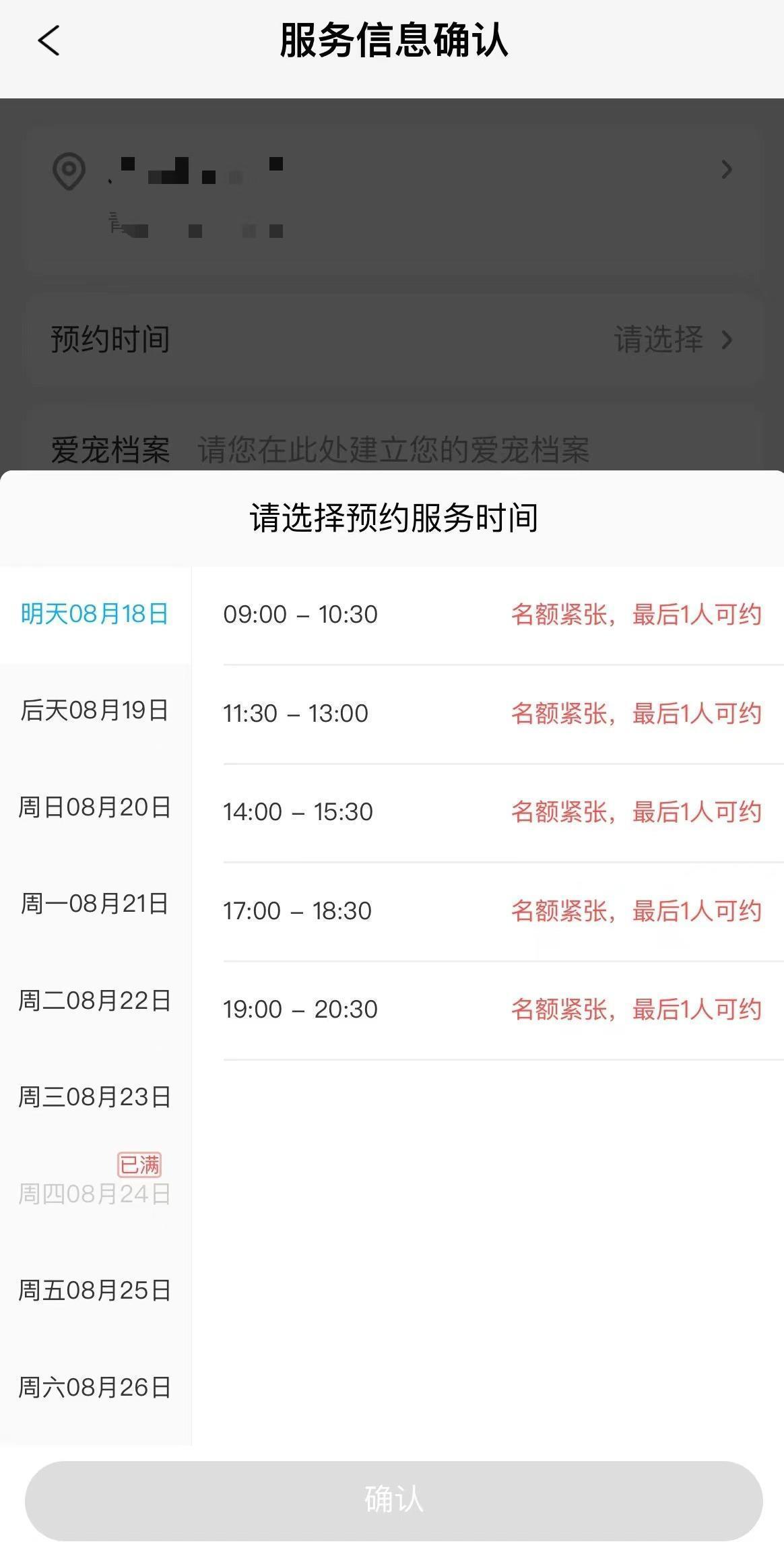Viewport: 784px width, 1546px height.
Task: Switch to 后天08月19日 date
Action: click(x=95, y=710)
